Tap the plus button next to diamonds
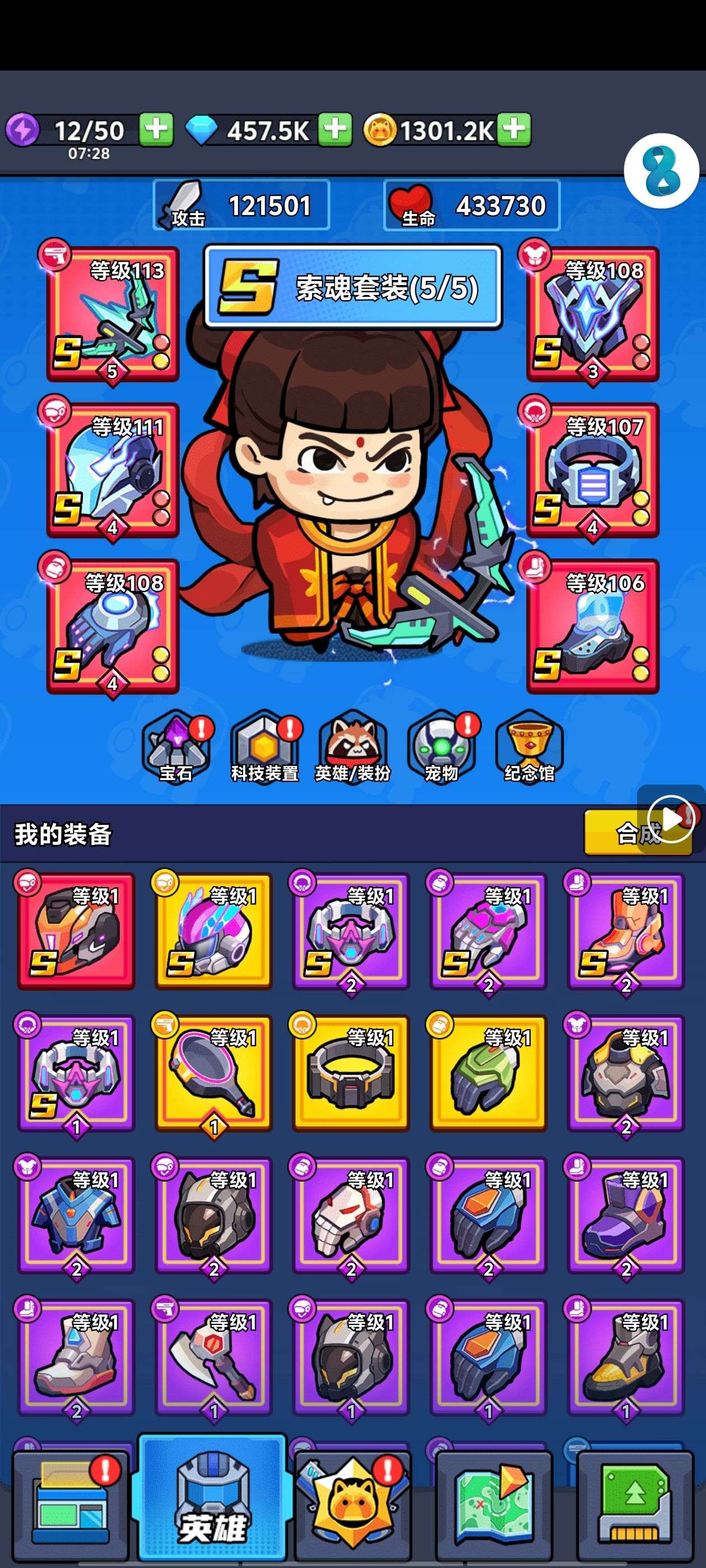706x1568 pixels. pos(335,129)
